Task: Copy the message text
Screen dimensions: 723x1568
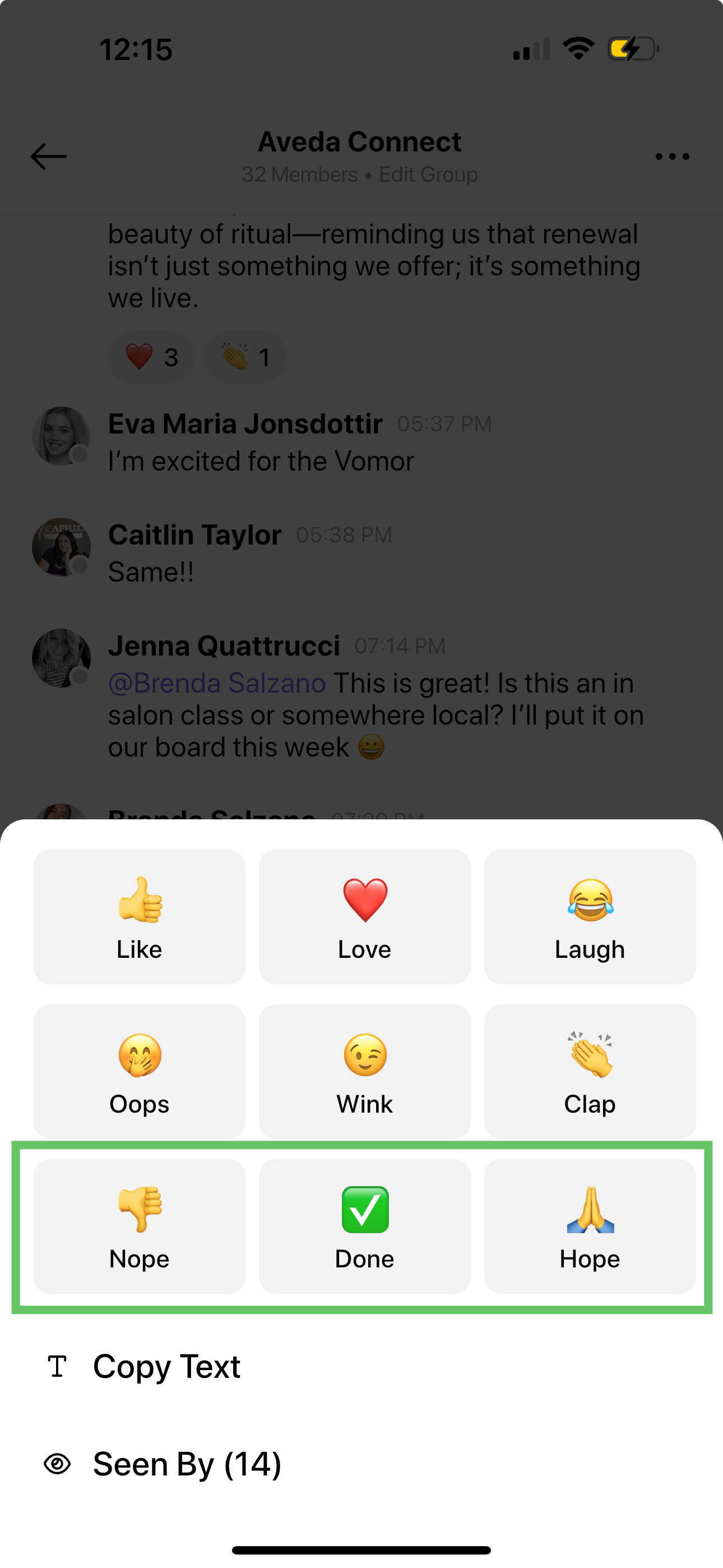Action: (361, 1367)
